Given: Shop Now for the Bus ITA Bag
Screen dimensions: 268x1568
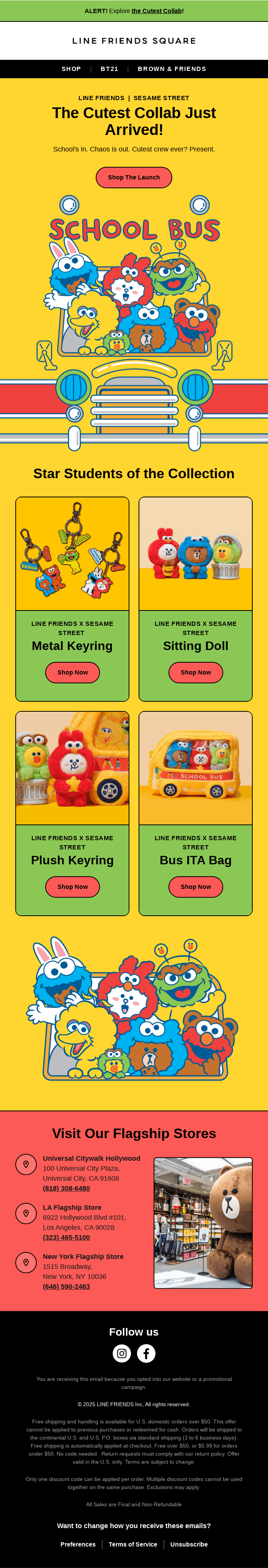Looking at the screenshot, I should [x=196, y=886].
